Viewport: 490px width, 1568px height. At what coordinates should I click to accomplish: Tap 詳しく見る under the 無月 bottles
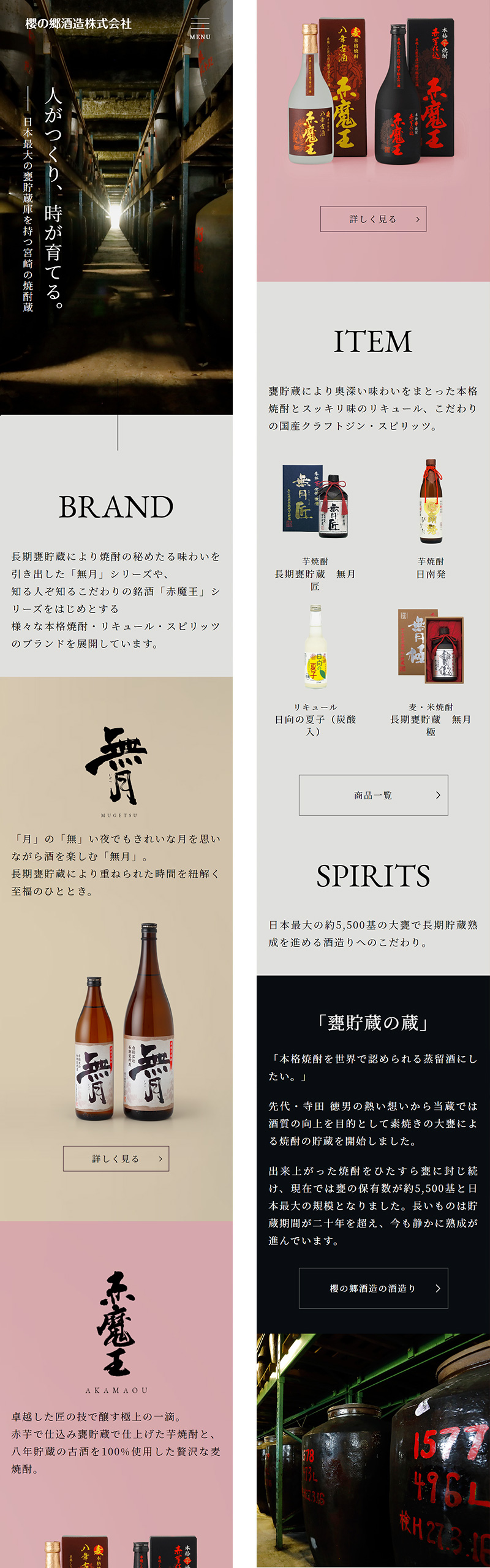[116, 1158]
